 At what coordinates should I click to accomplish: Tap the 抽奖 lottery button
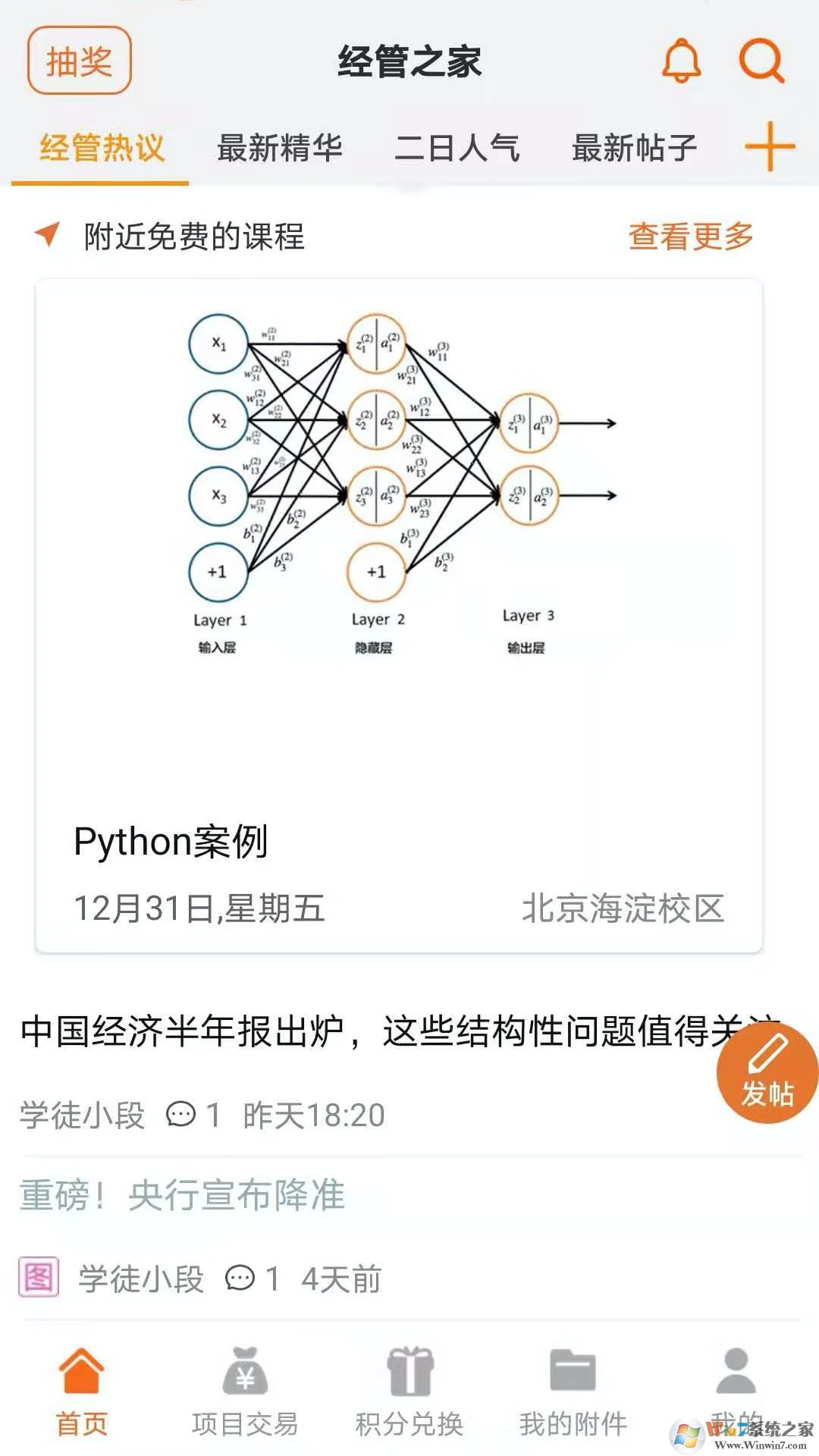(79, 61)
